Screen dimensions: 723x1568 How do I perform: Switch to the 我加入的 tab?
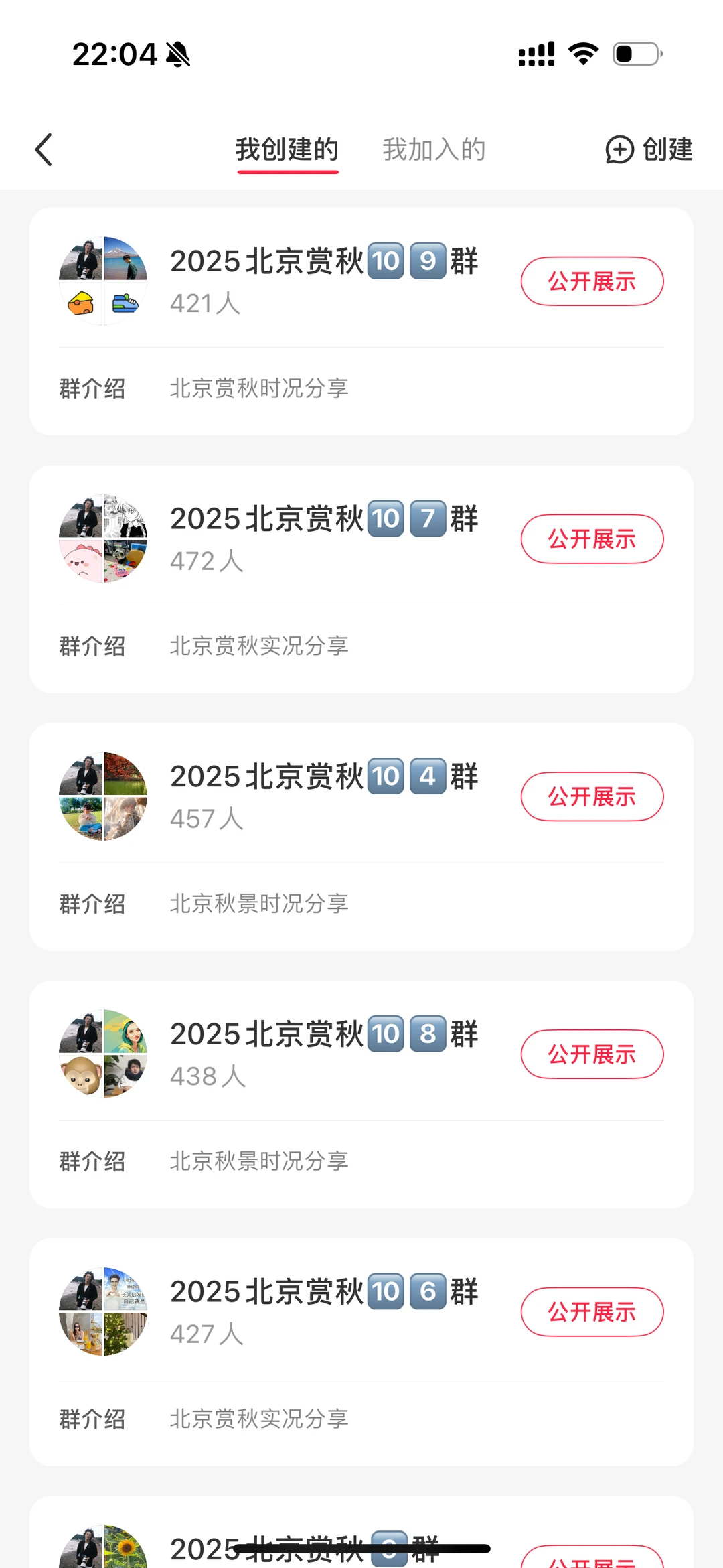point(434,149)
